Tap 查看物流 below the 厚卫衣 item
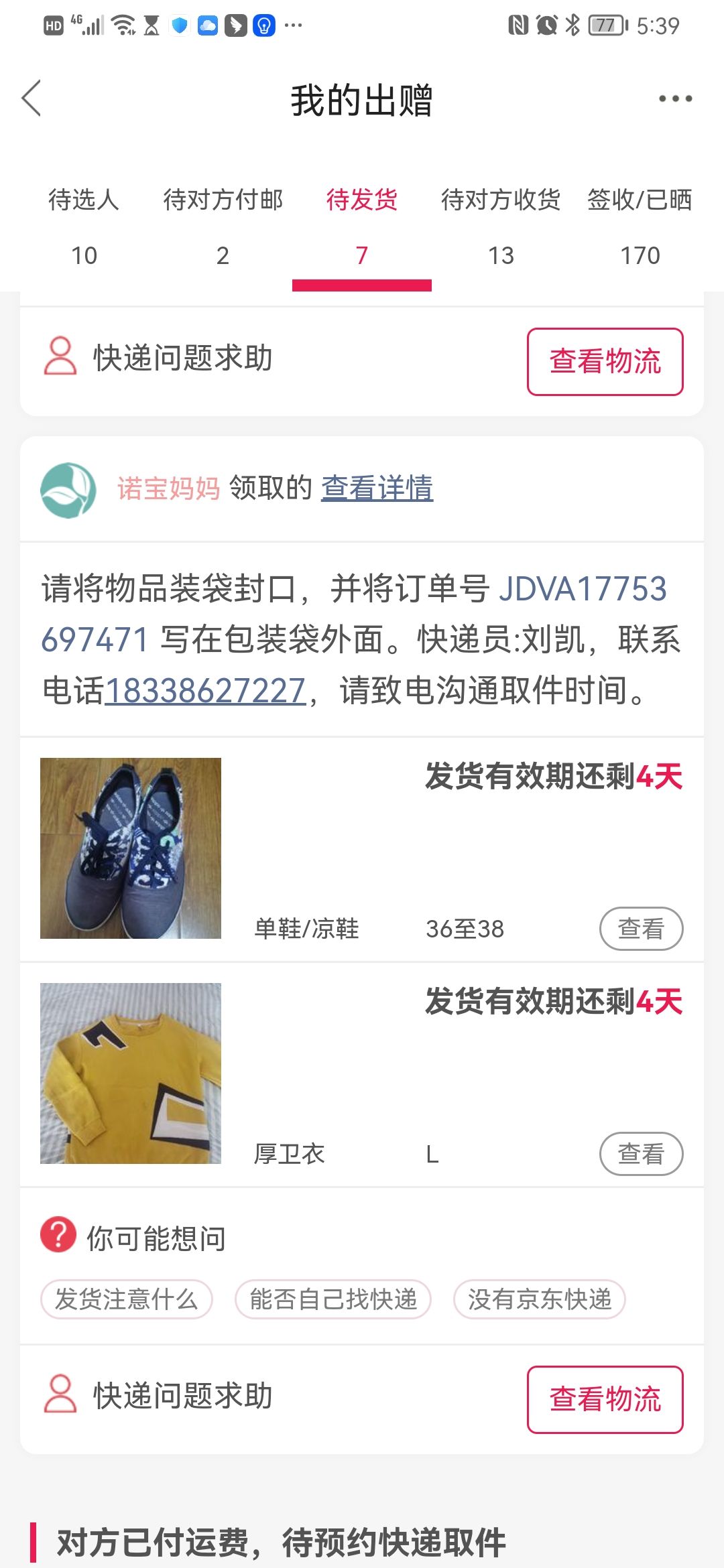 point(605,1400)
